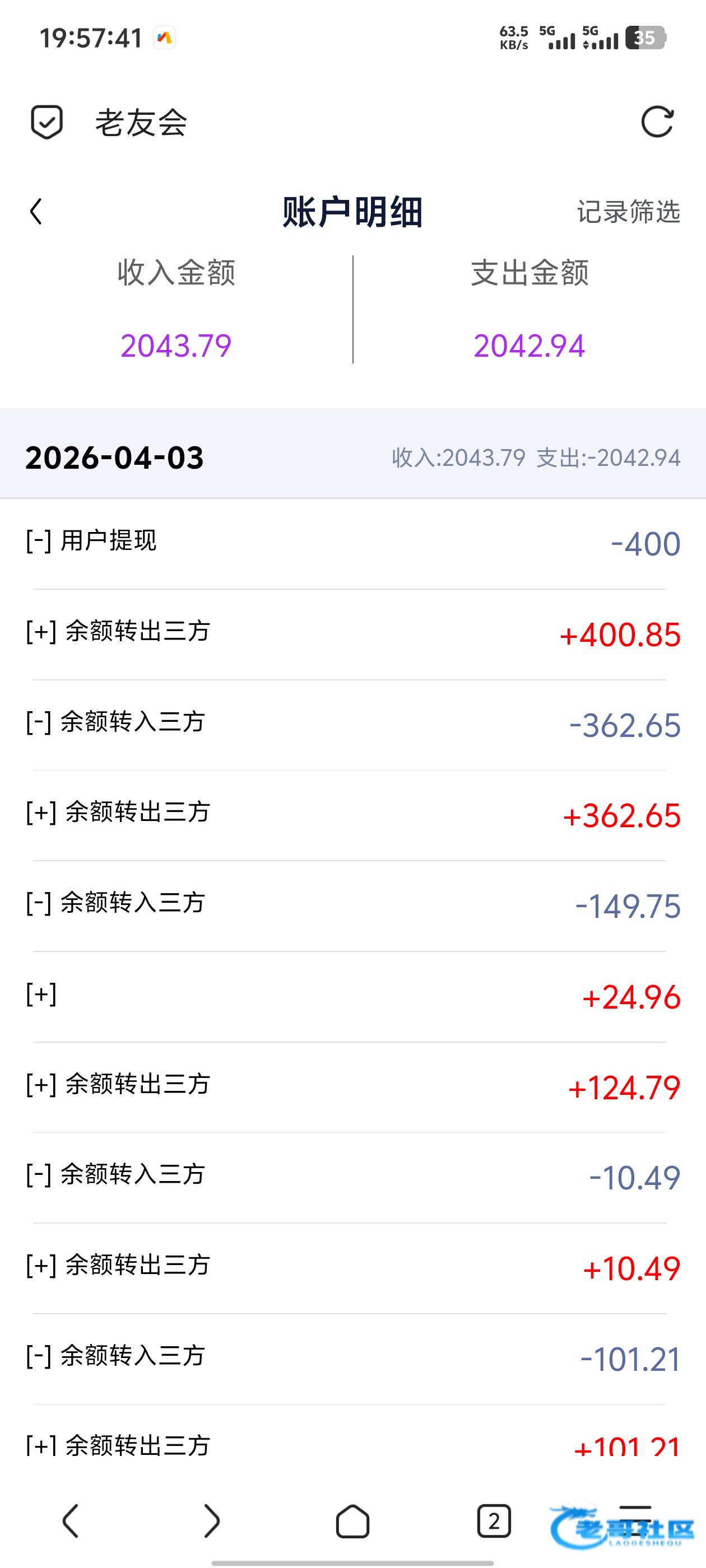
Task: Open 记录筛选 record filter
Action: click(628, 212)
